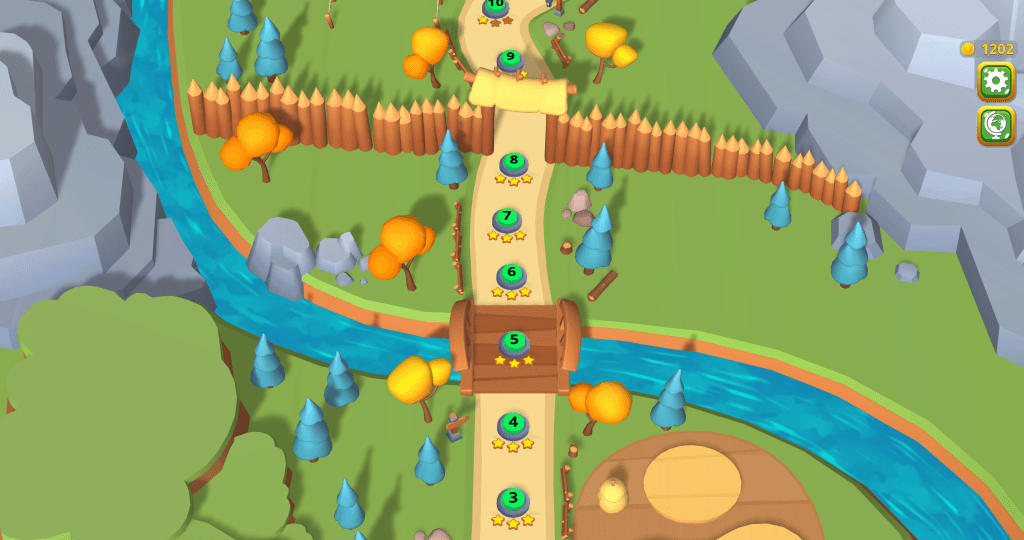Select level 3 on the path
Screen dimensions: 1024x540
point(513,499)
